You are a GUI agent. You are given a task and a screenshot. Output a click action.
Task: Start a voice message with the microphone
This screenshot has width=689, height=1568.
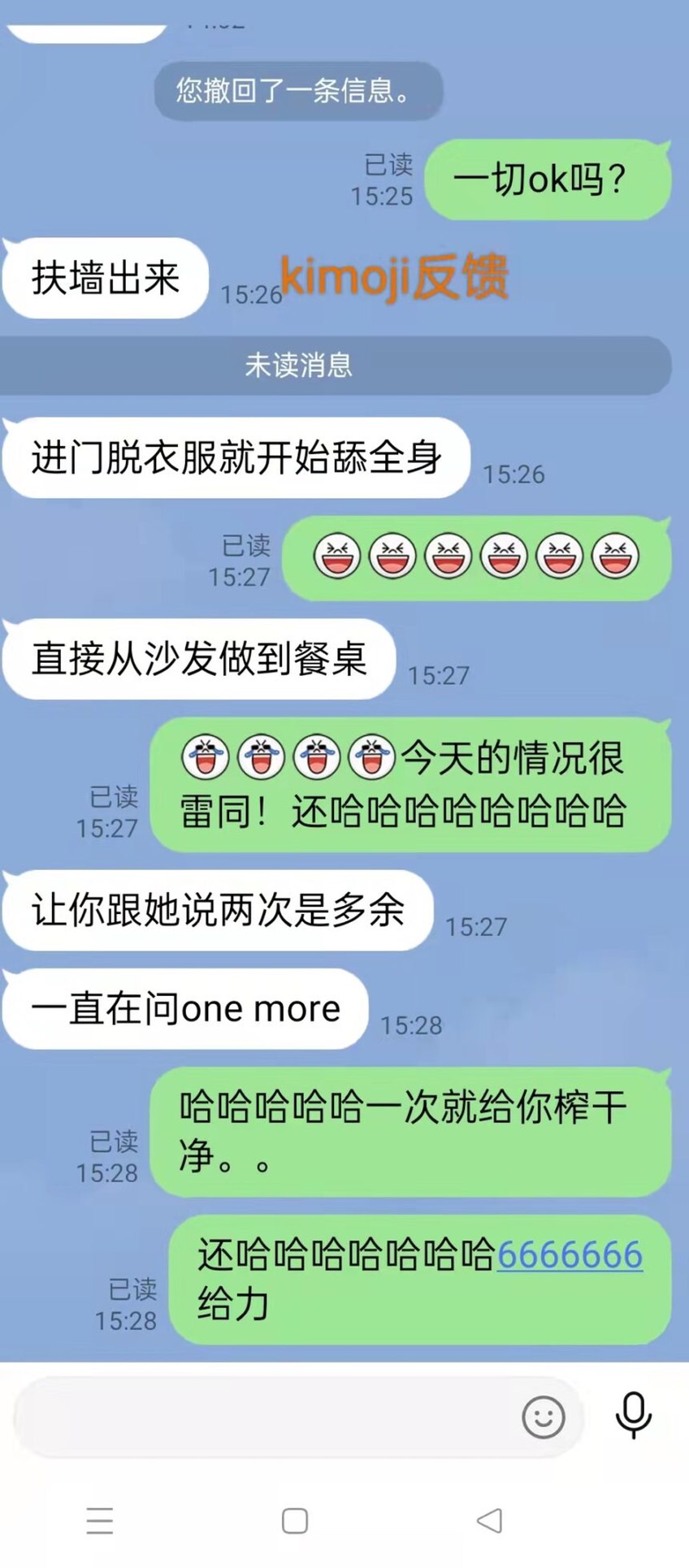click(x=633, y=1414)
